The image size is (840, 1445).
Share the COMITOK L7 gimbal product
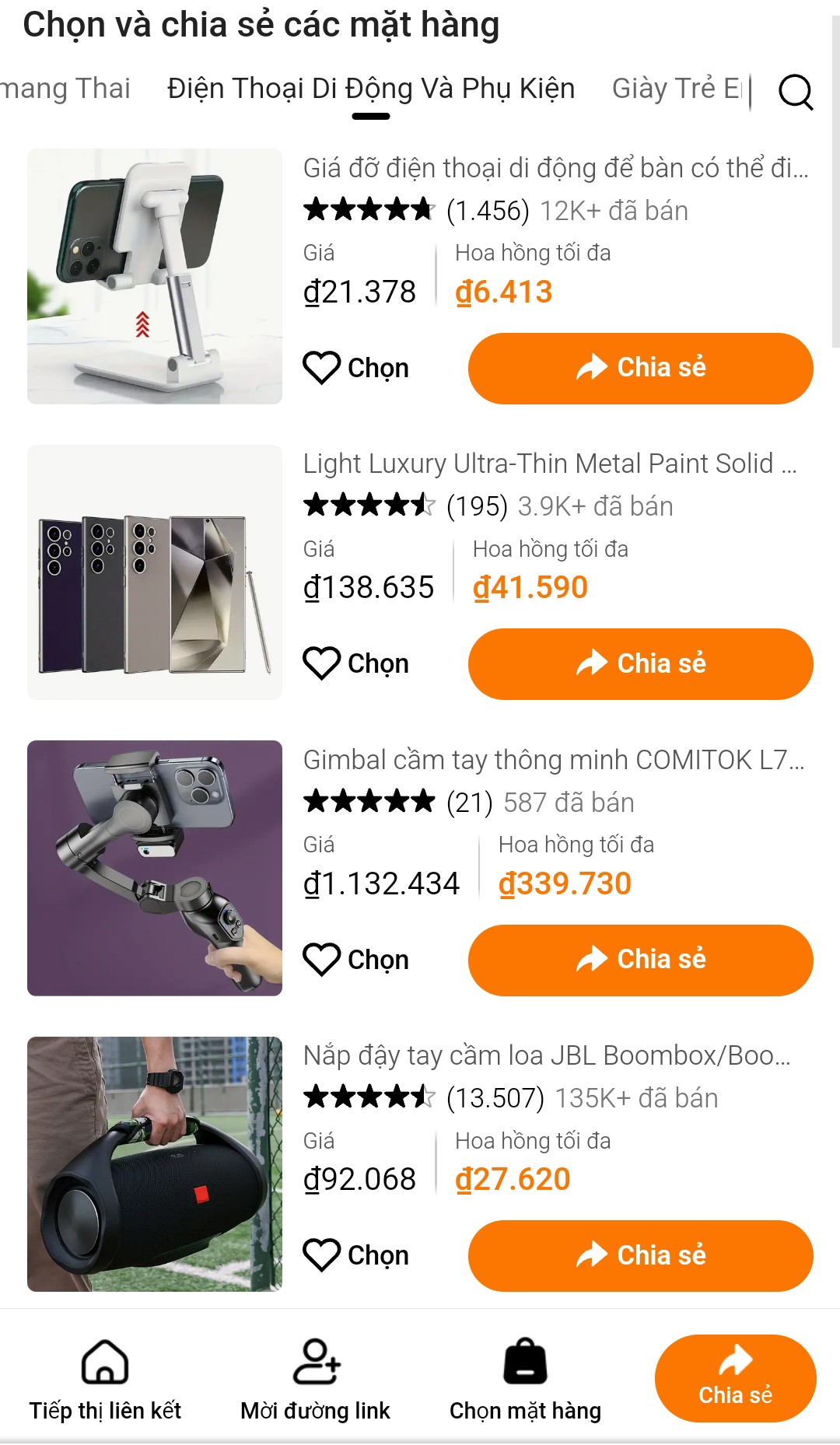coord(640,960)
